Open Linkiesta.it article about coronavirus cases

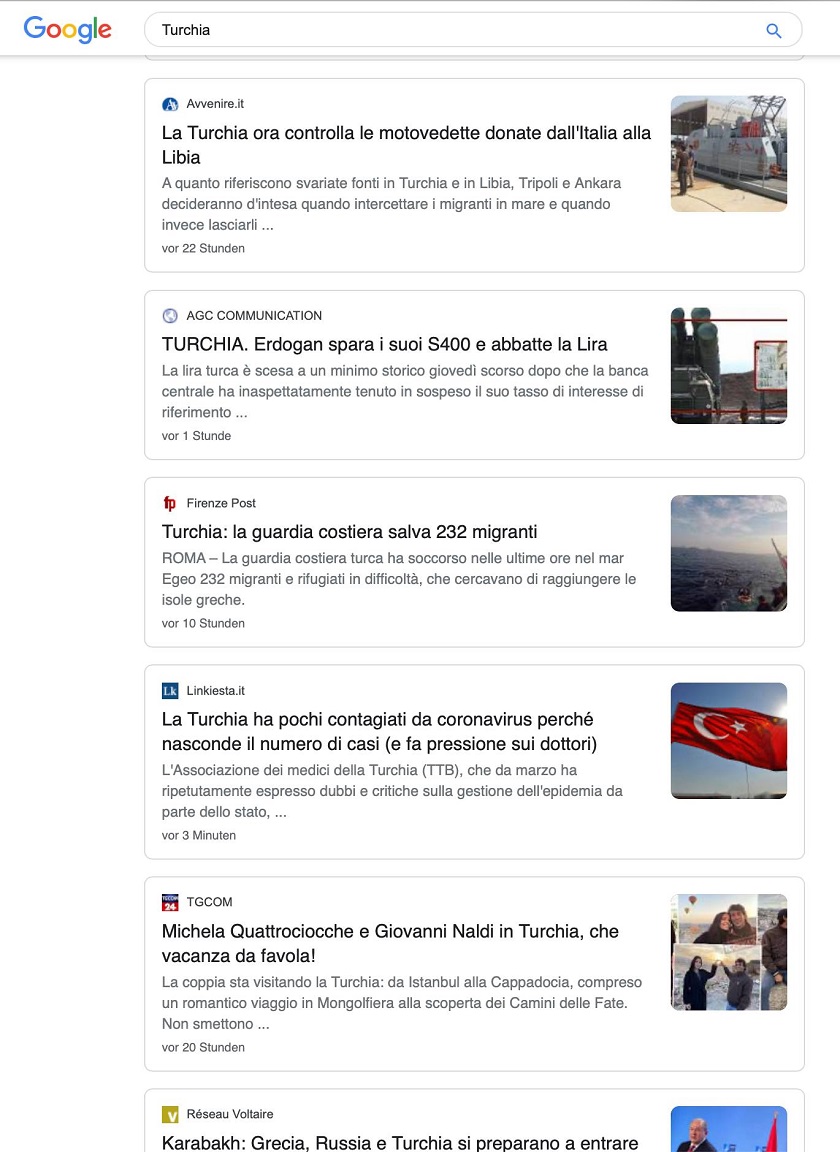(x=379, y=731)
